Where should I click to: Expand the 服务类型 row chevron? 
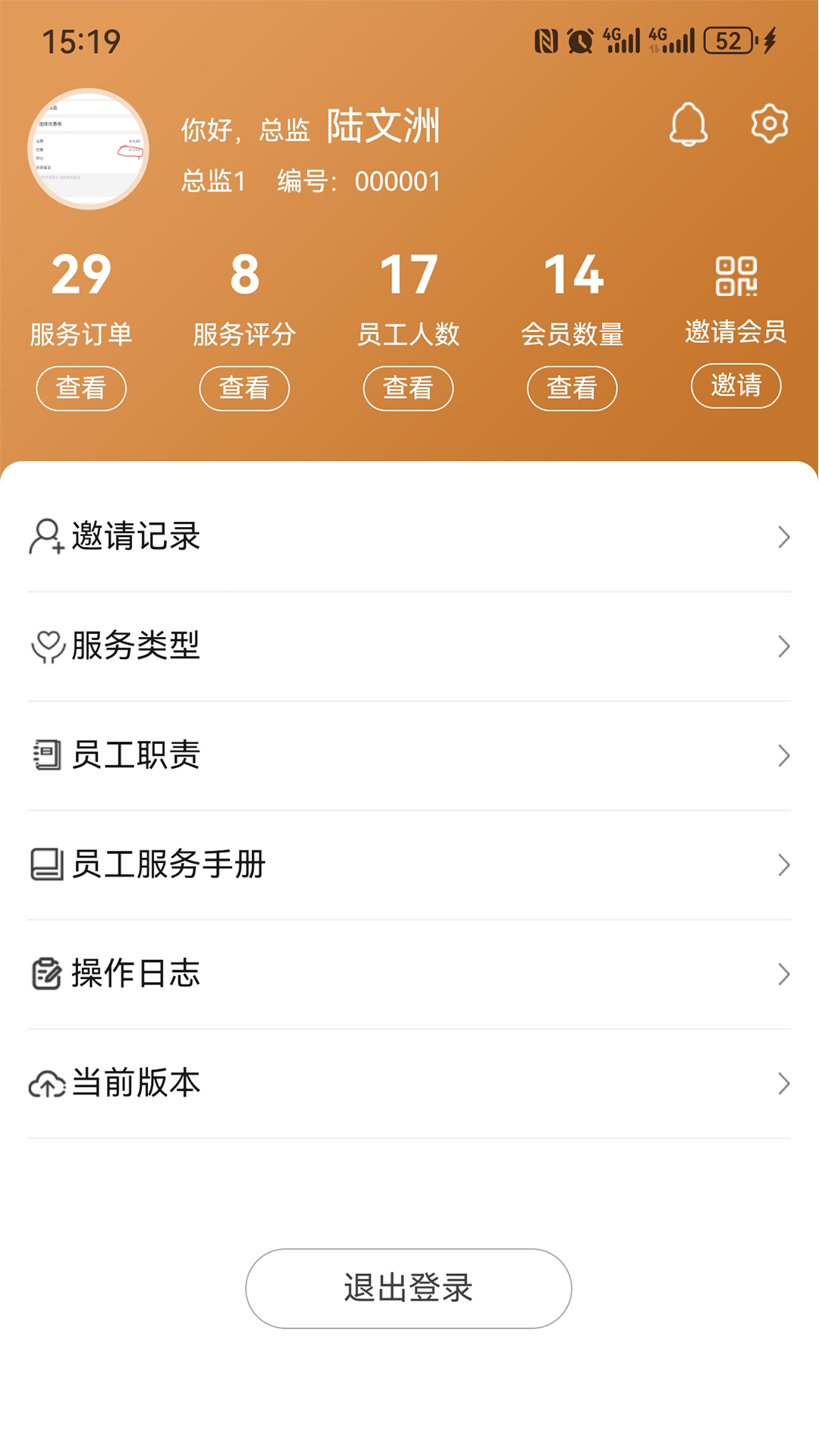point(785,647)
